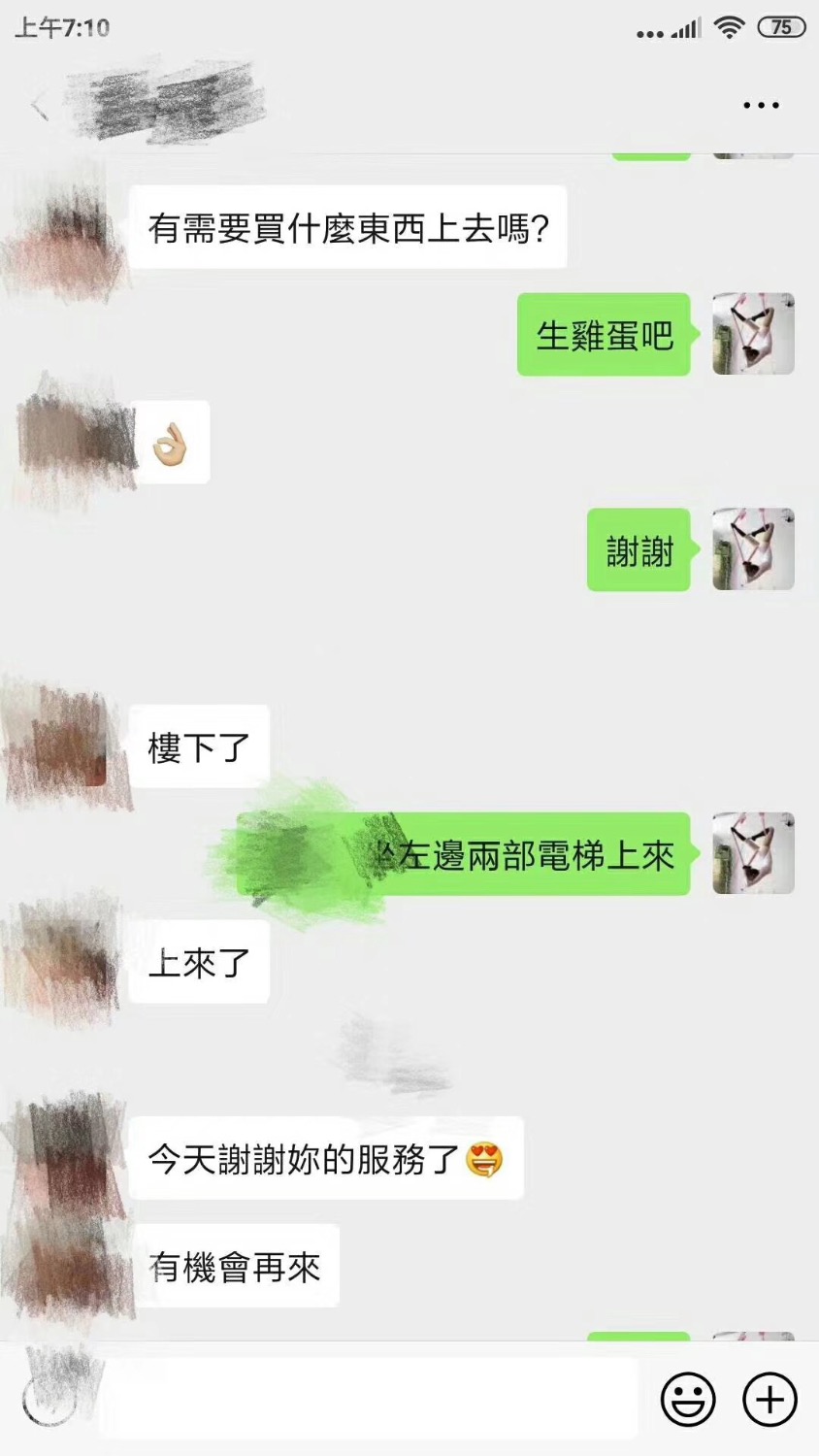Tap the message 上來了

197,962
